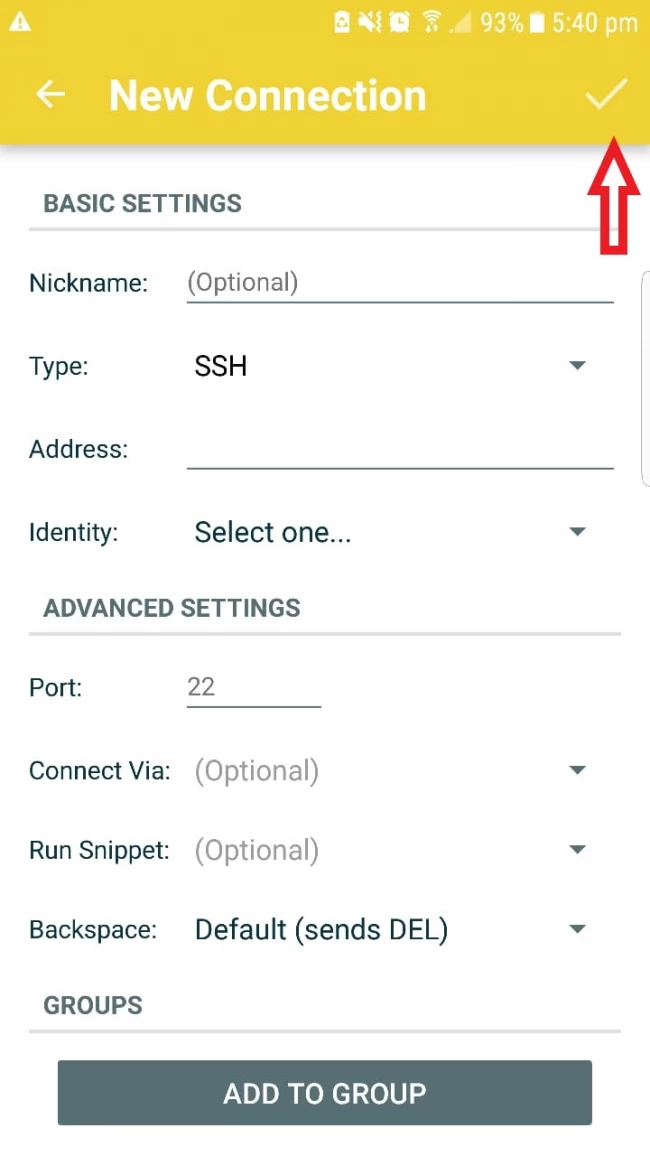Focus the Address input field

point(400,449)
